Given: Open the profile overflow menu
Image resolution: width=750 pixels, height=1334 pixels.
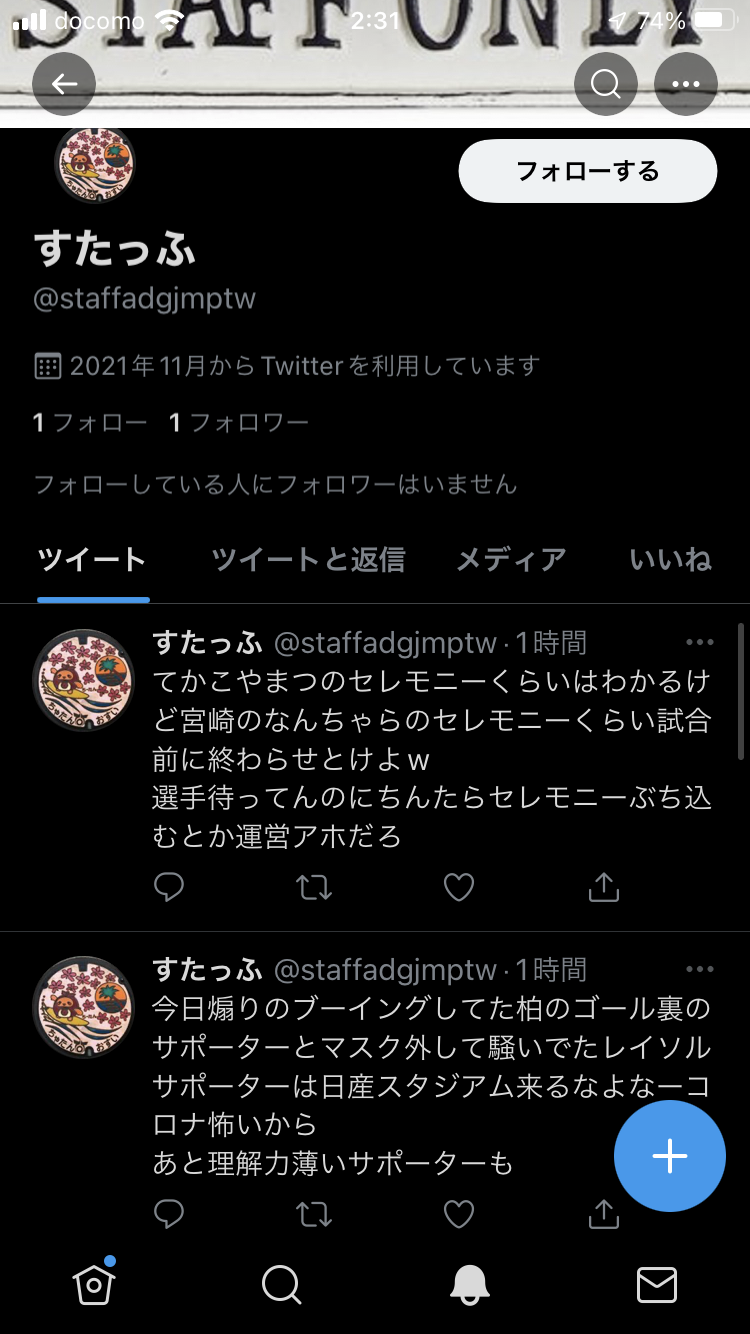Looking at the screenshot, I should coord(686,84).
